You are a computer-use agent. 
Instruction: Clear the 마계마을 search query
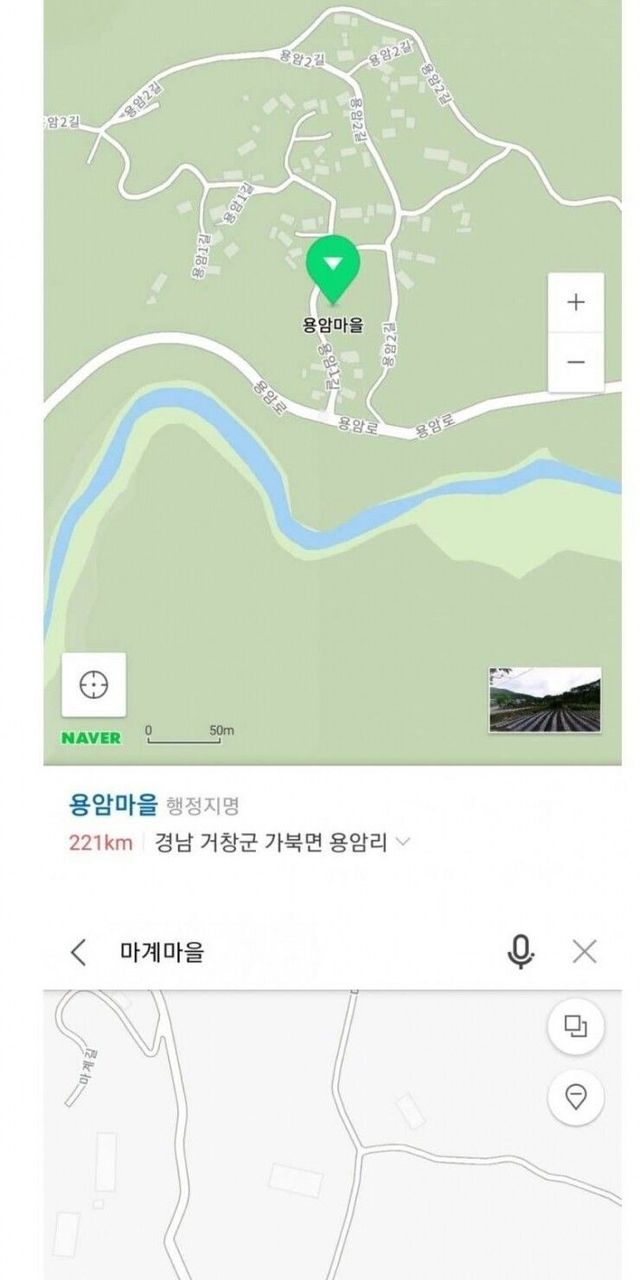tap(584, 952)
